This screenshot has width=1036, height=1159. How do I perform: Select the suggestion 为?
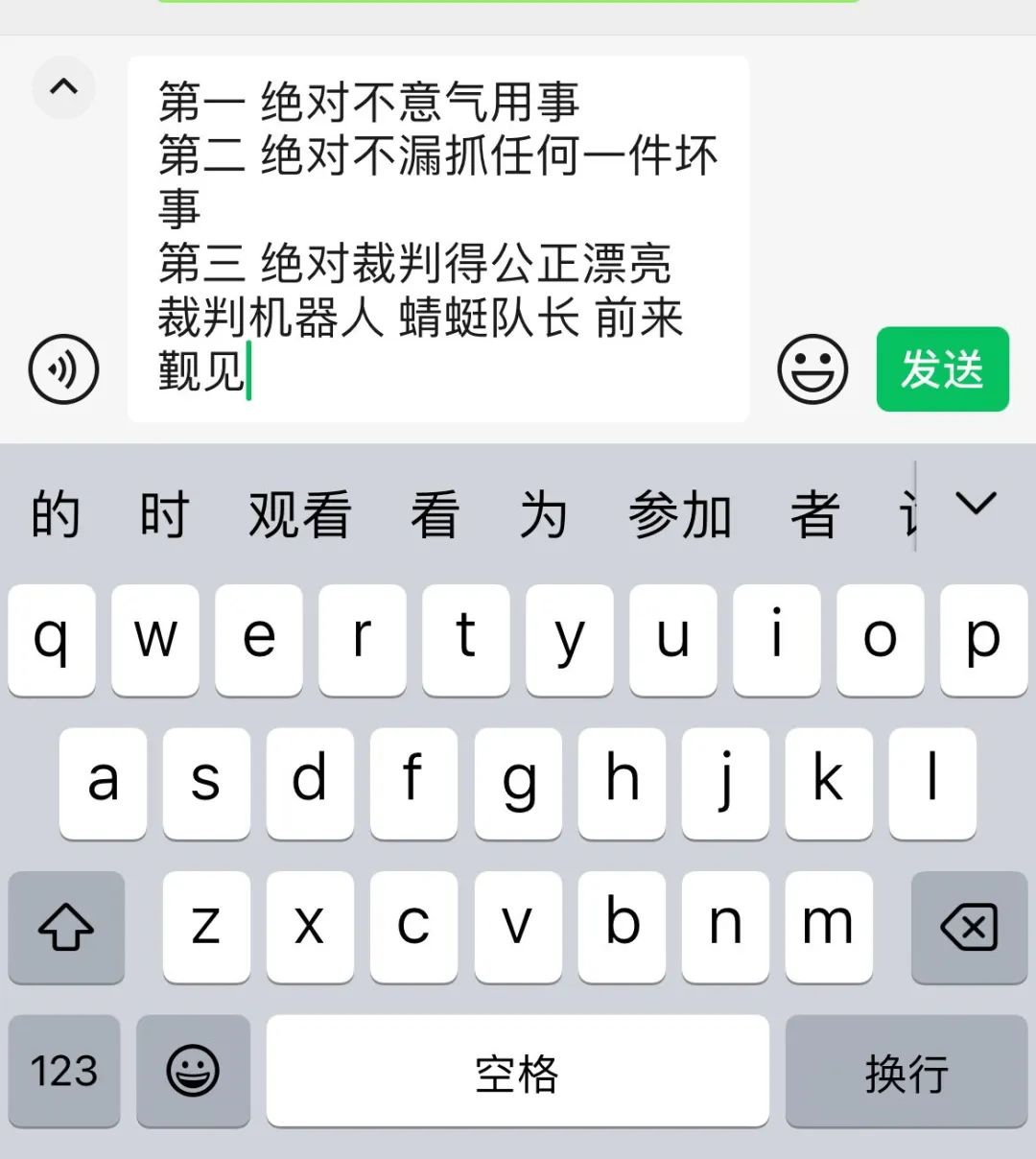[x=543, y=514]
